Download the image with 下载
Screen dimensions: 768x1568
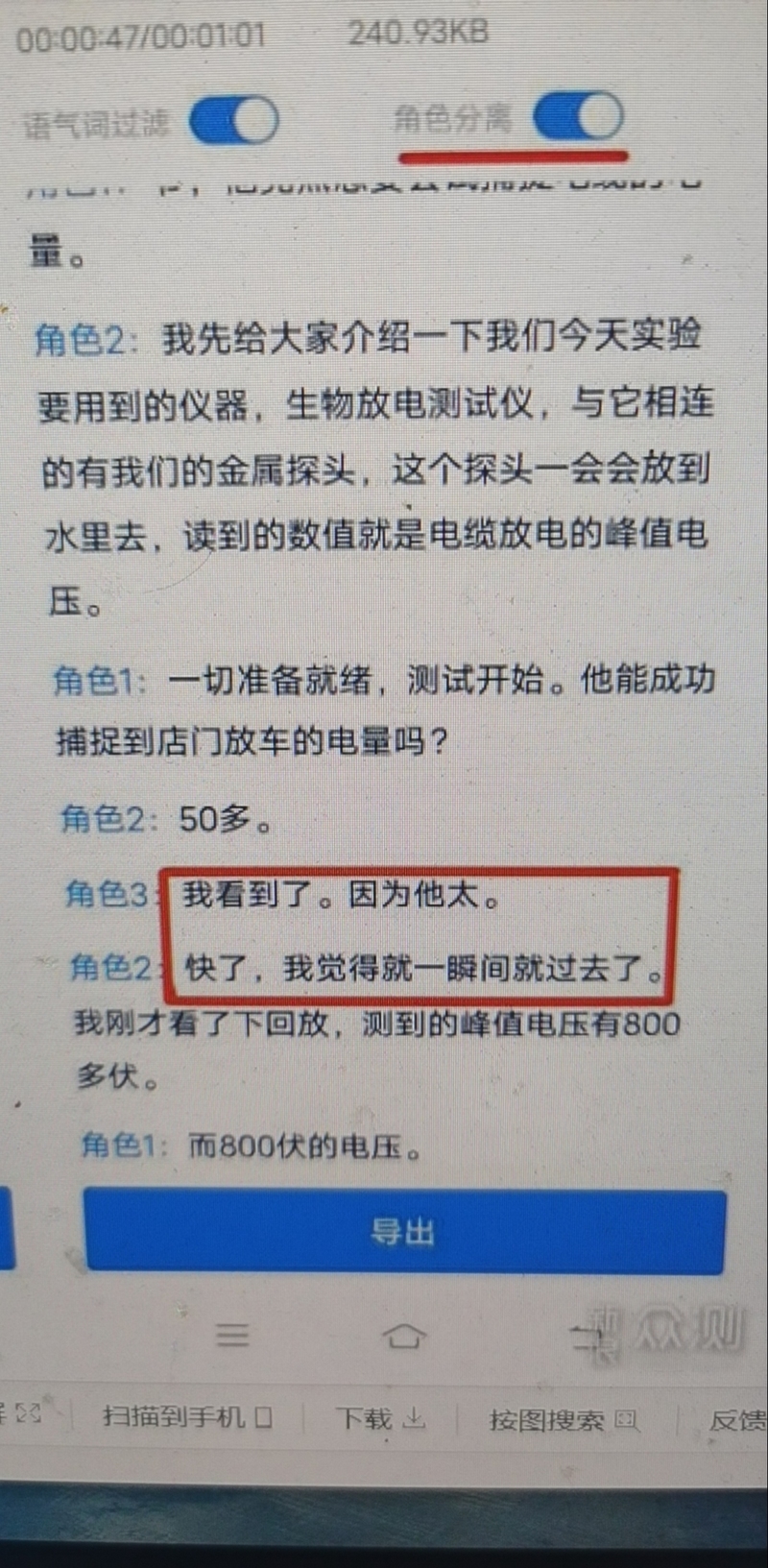tap(379, 1418)
